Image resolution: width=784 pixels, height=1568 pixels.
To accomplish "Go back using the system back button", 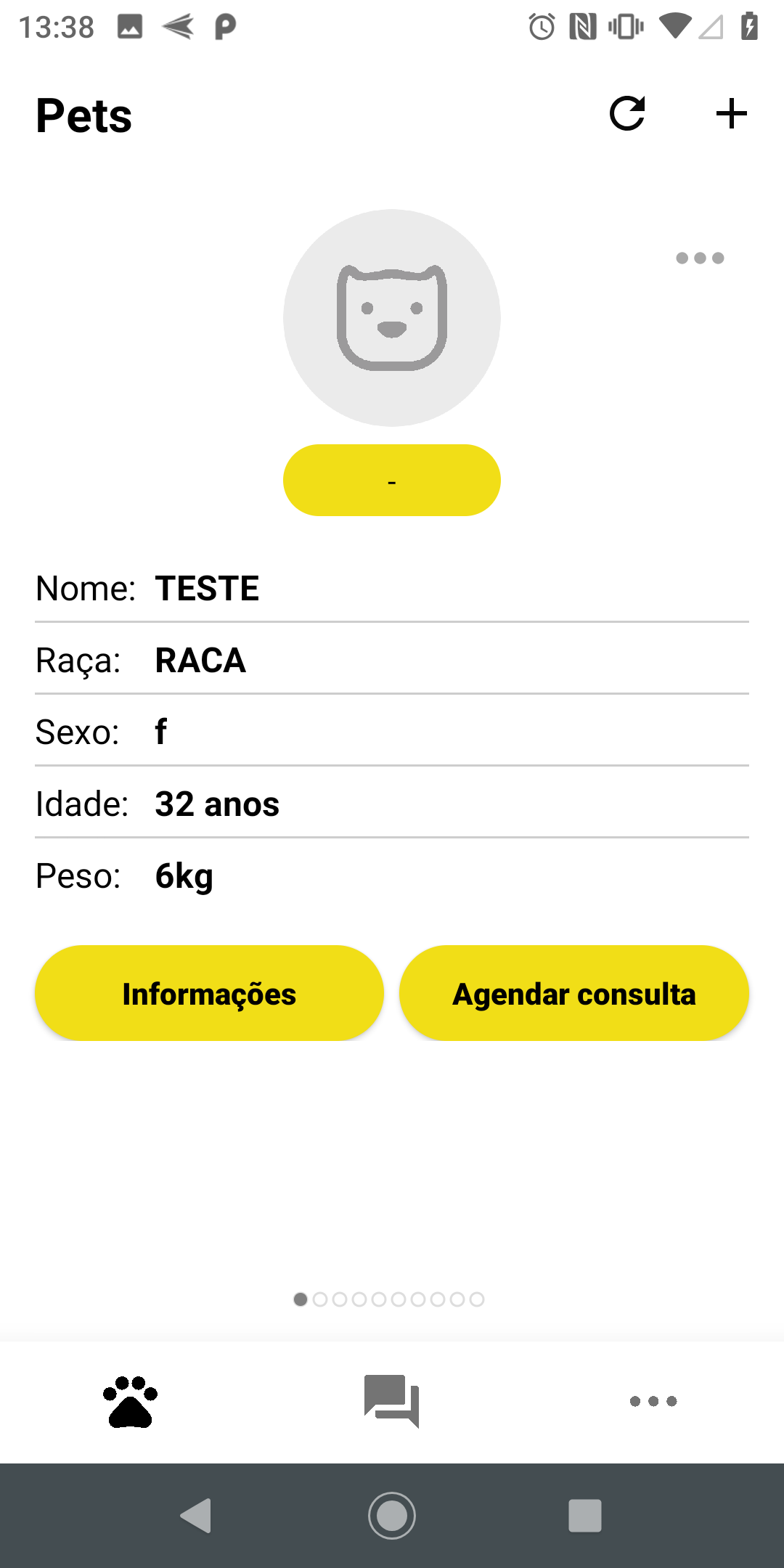I will tap(196, 1516).
